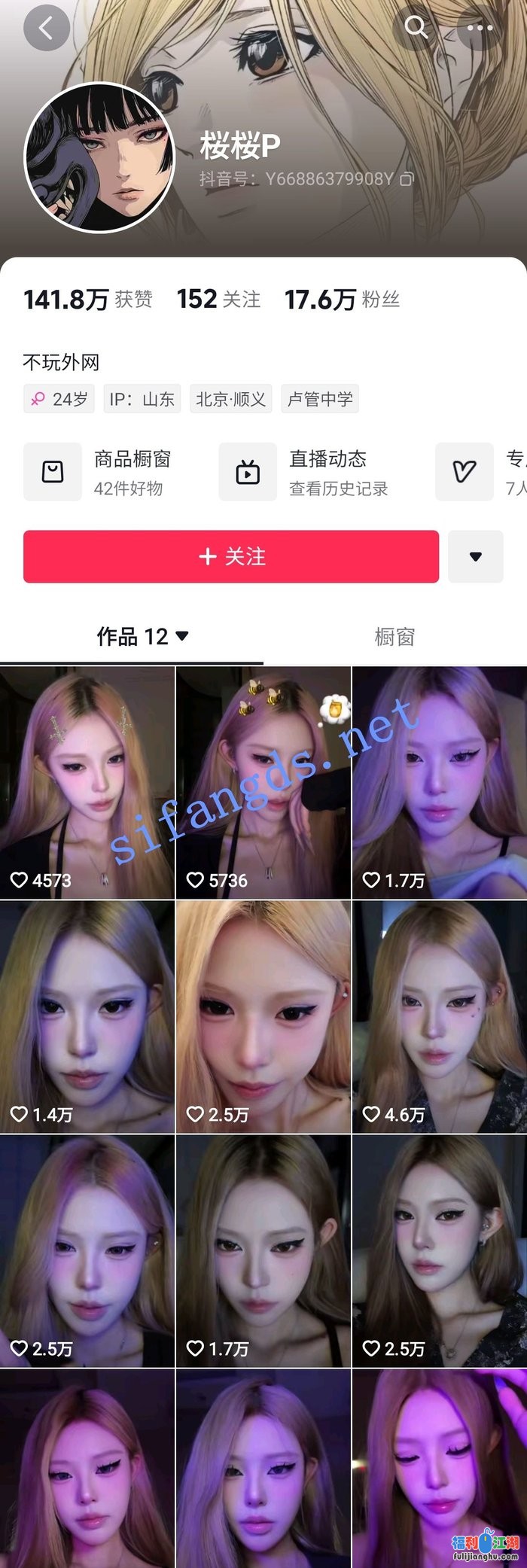Open the 152 关注 following list
Image resolution: width=527 pixels, height=1568 pixels.
pyautogui.click(x=218, y=300)
